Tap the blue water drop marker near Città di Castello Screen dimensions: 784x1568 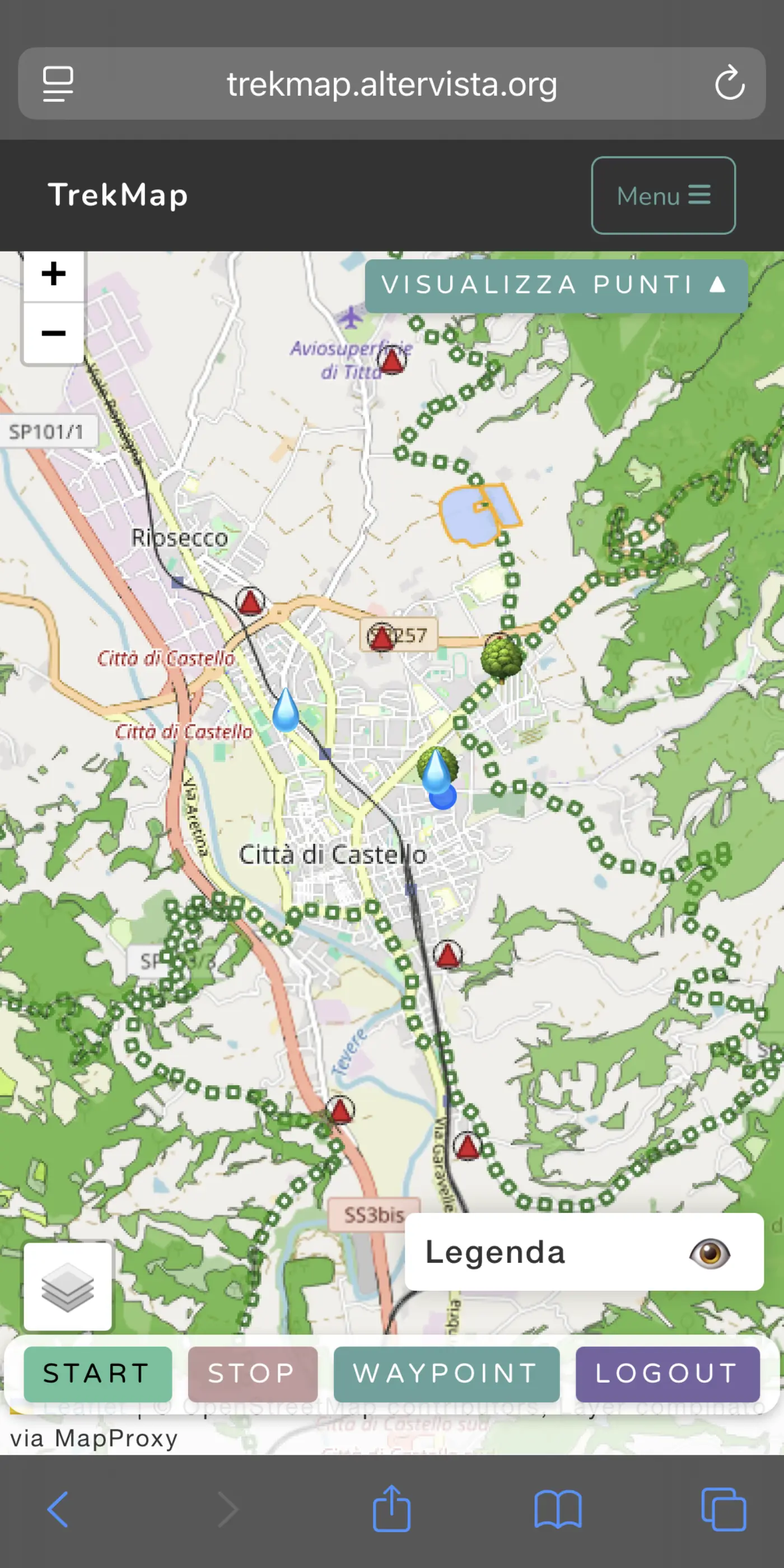click(x=286, y=712)
